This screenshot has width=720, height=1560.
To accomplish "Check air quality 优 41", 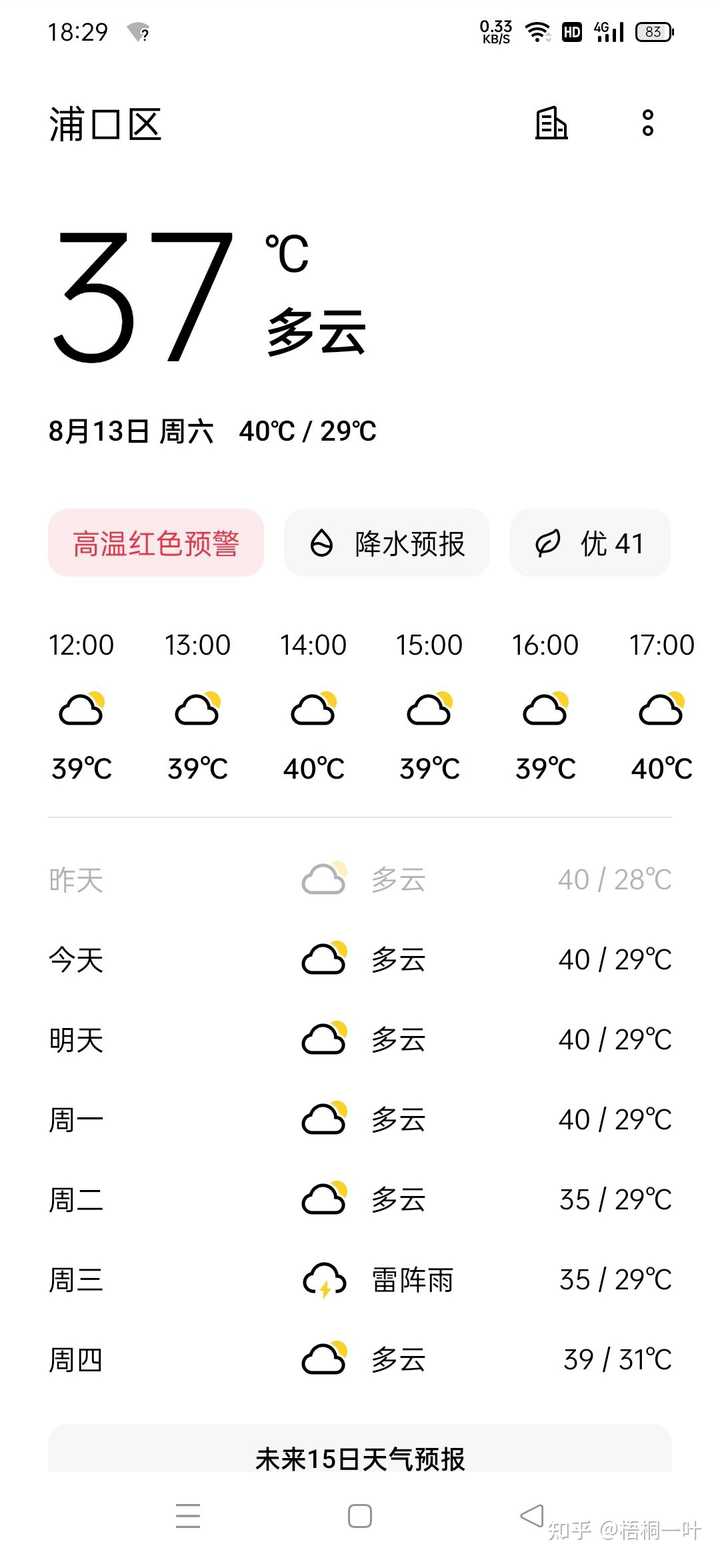I will 590,543.
